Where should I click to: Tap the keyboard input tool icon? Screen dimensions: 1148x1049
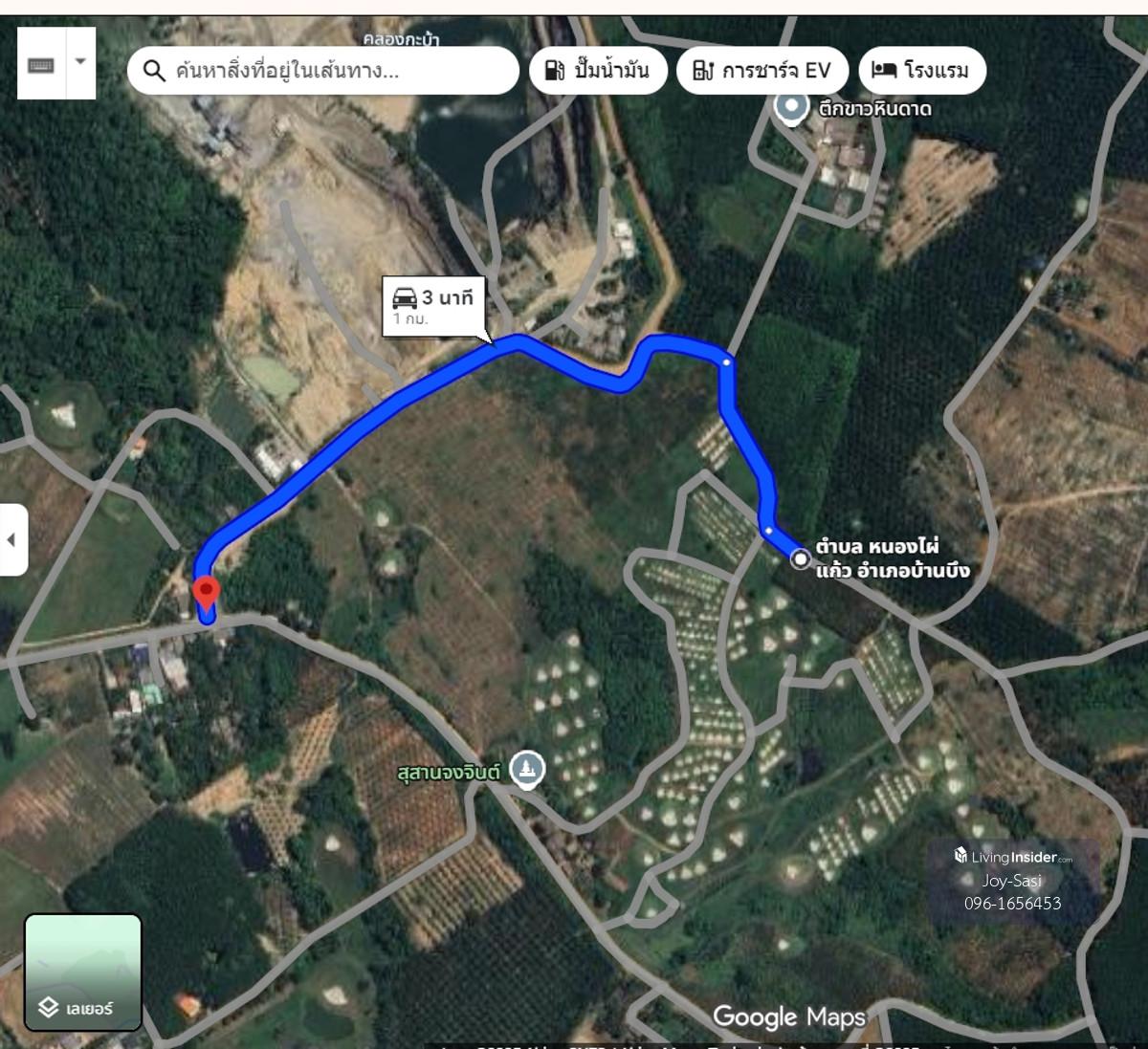tap(41, 64)
